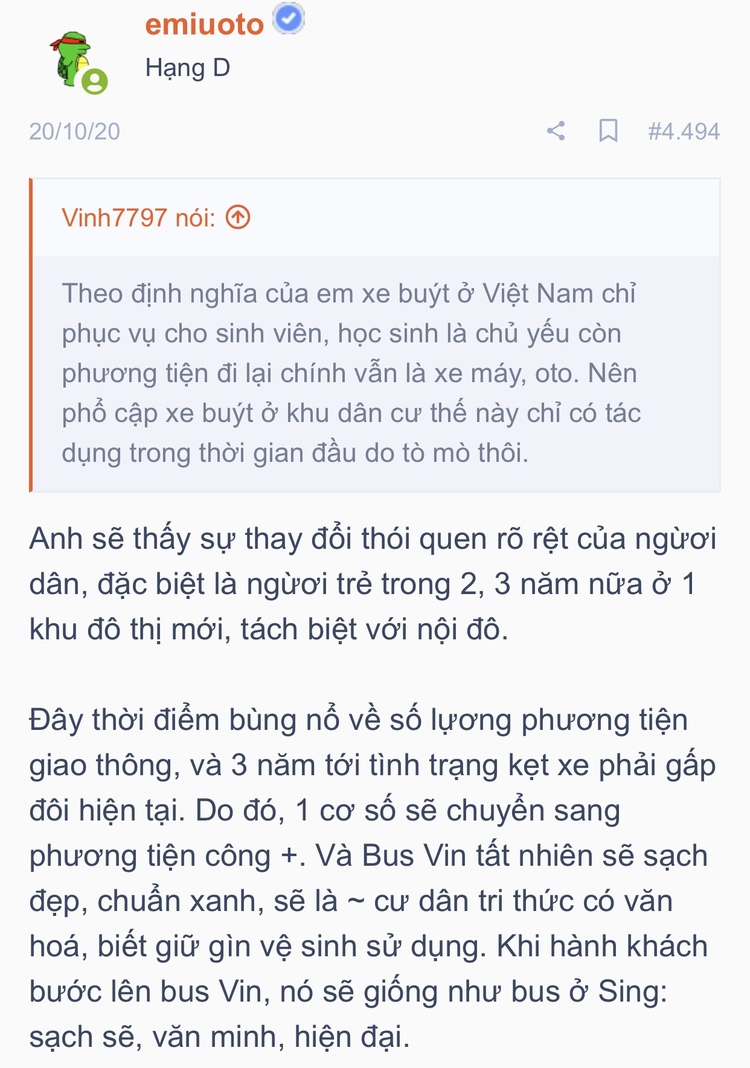Viewport: 750px width, 1068px height.
Task: Open emiuoto's profile from the username
Action: click(204, 23)
